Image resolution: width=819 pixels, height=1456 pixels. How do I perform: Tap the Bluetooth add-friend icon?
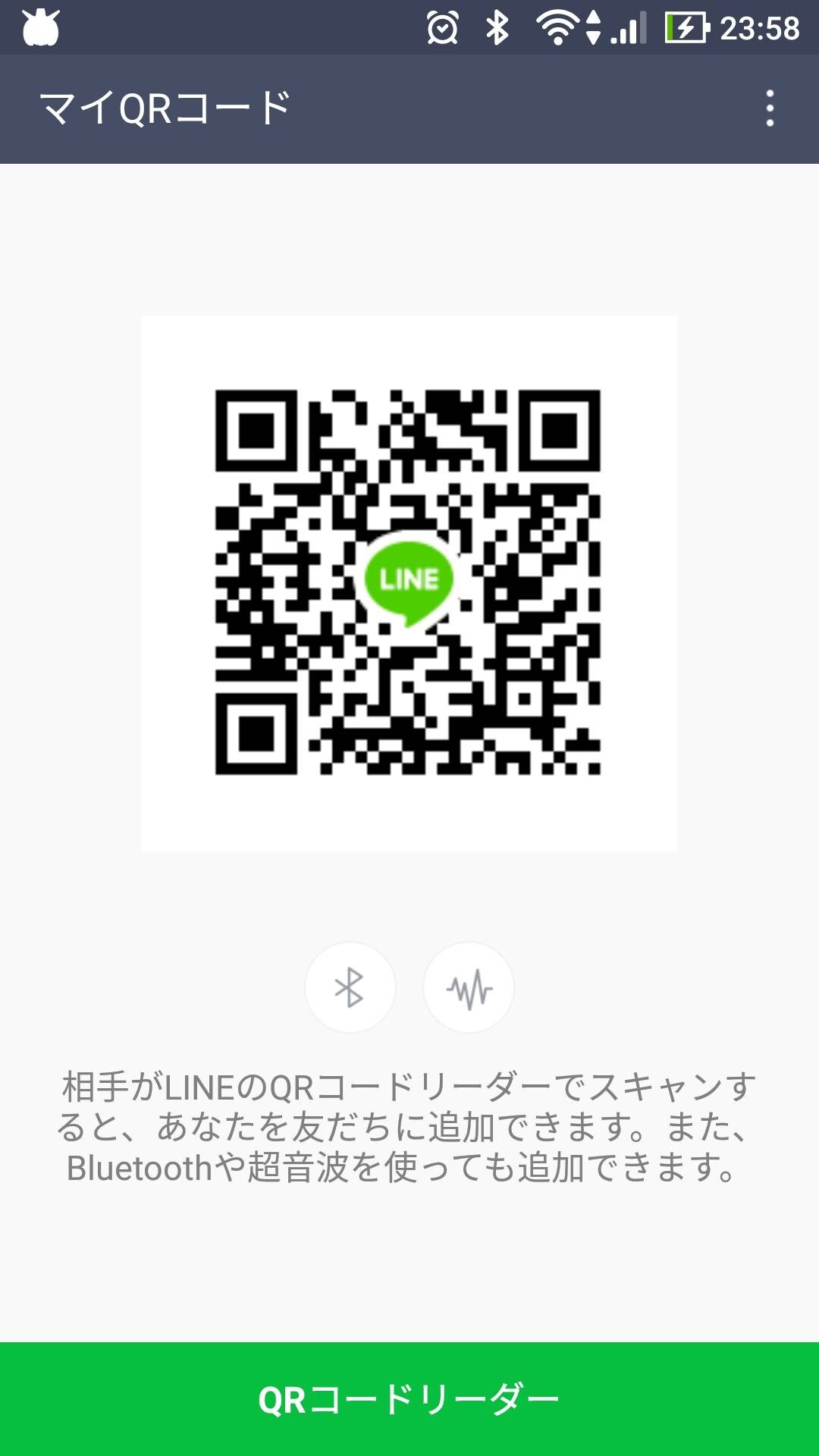click(x=350, y=987)
